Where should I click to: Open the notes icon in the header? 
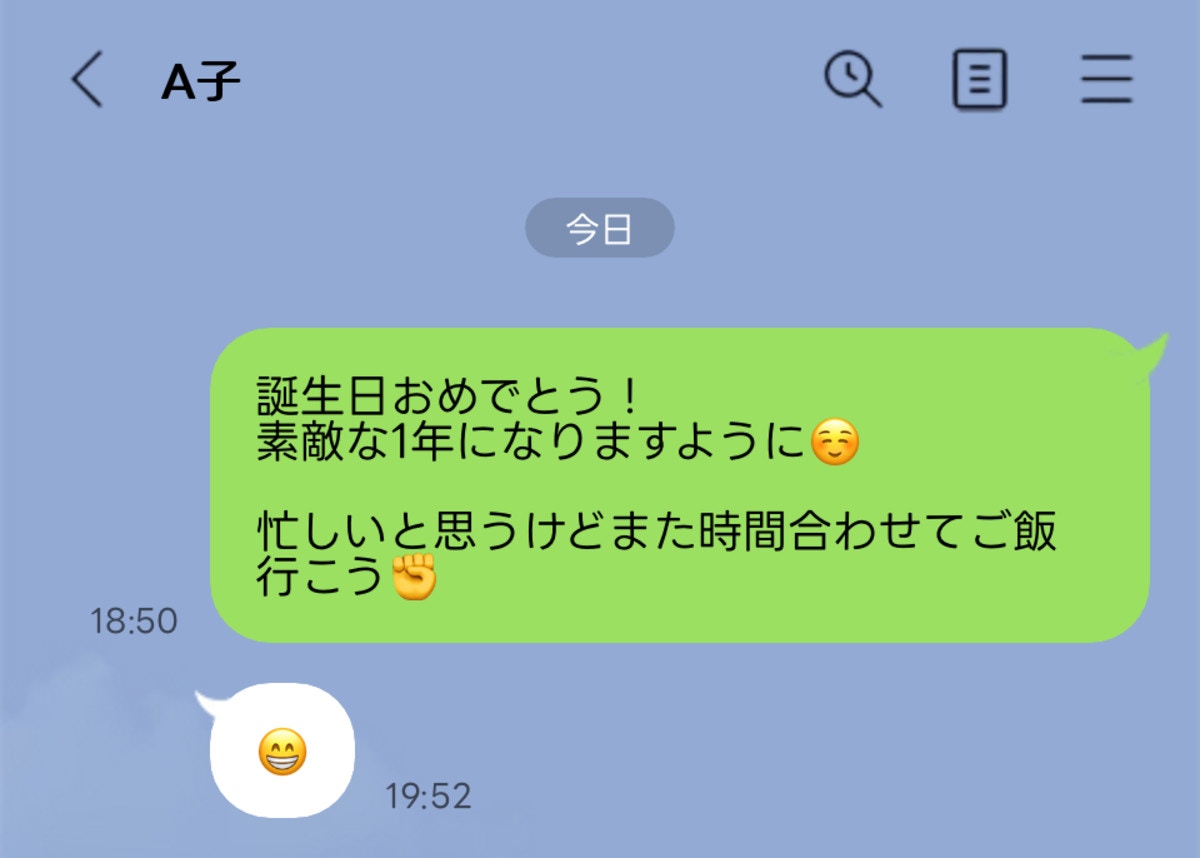[979, 80]
